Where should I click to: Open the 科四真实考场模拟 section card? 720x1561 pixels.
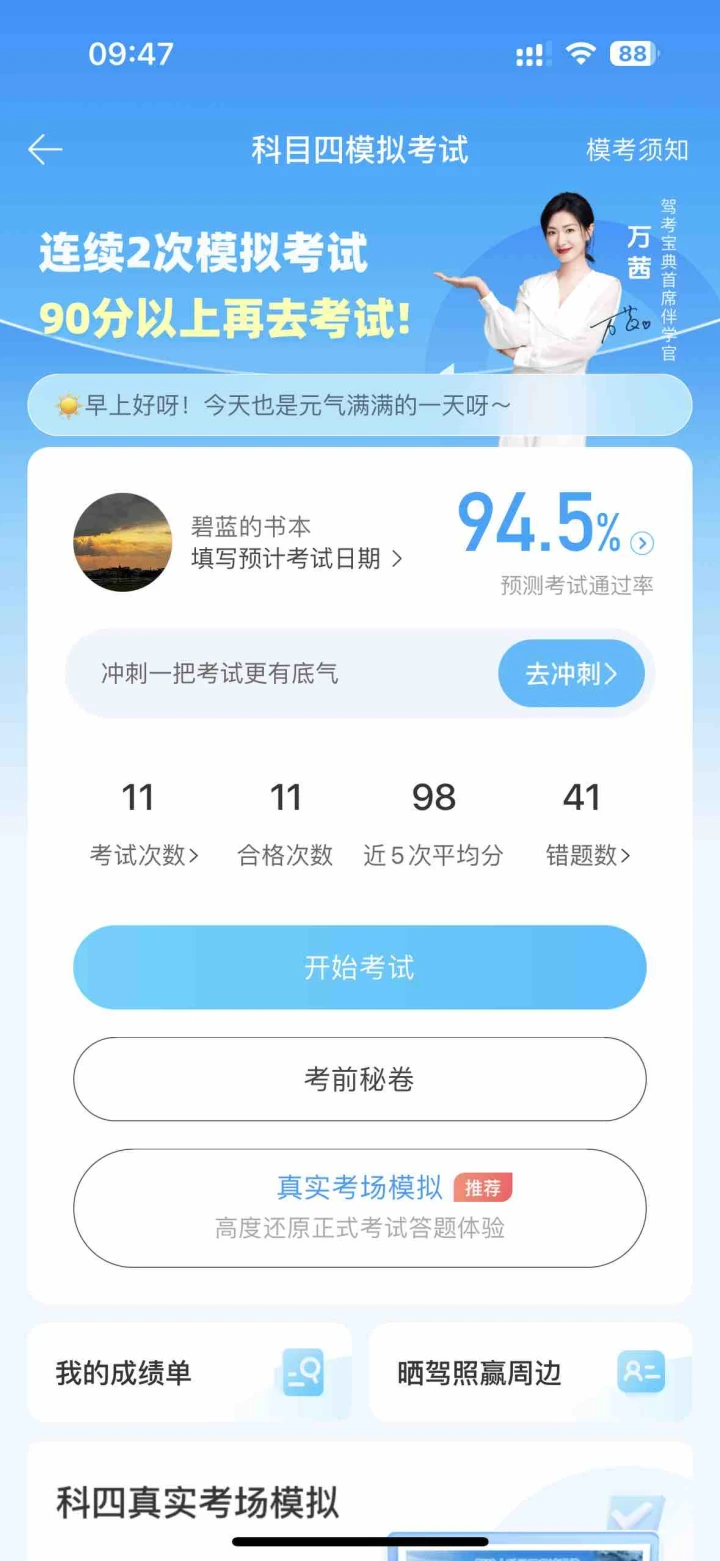pos(360,1501)
